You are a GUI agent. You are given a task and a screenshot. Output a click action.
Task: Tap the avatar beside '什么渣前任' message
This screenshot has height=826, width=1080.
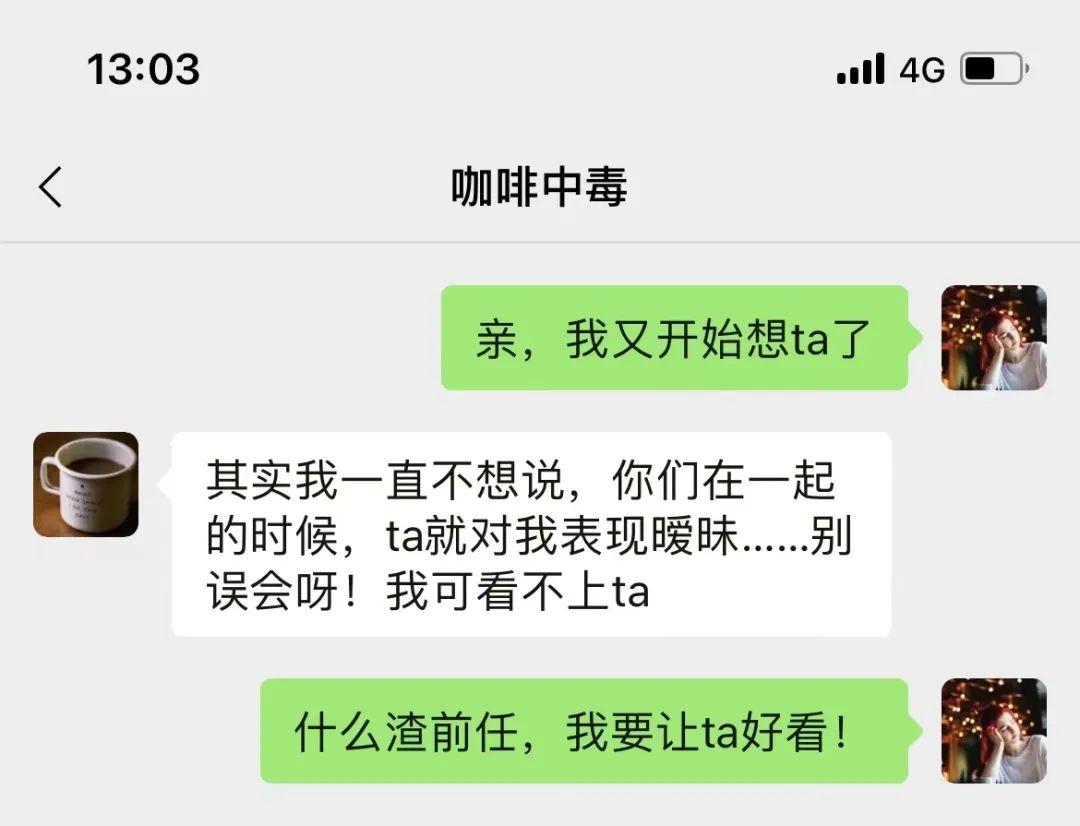pyautogui.click(x=993, y=731)
